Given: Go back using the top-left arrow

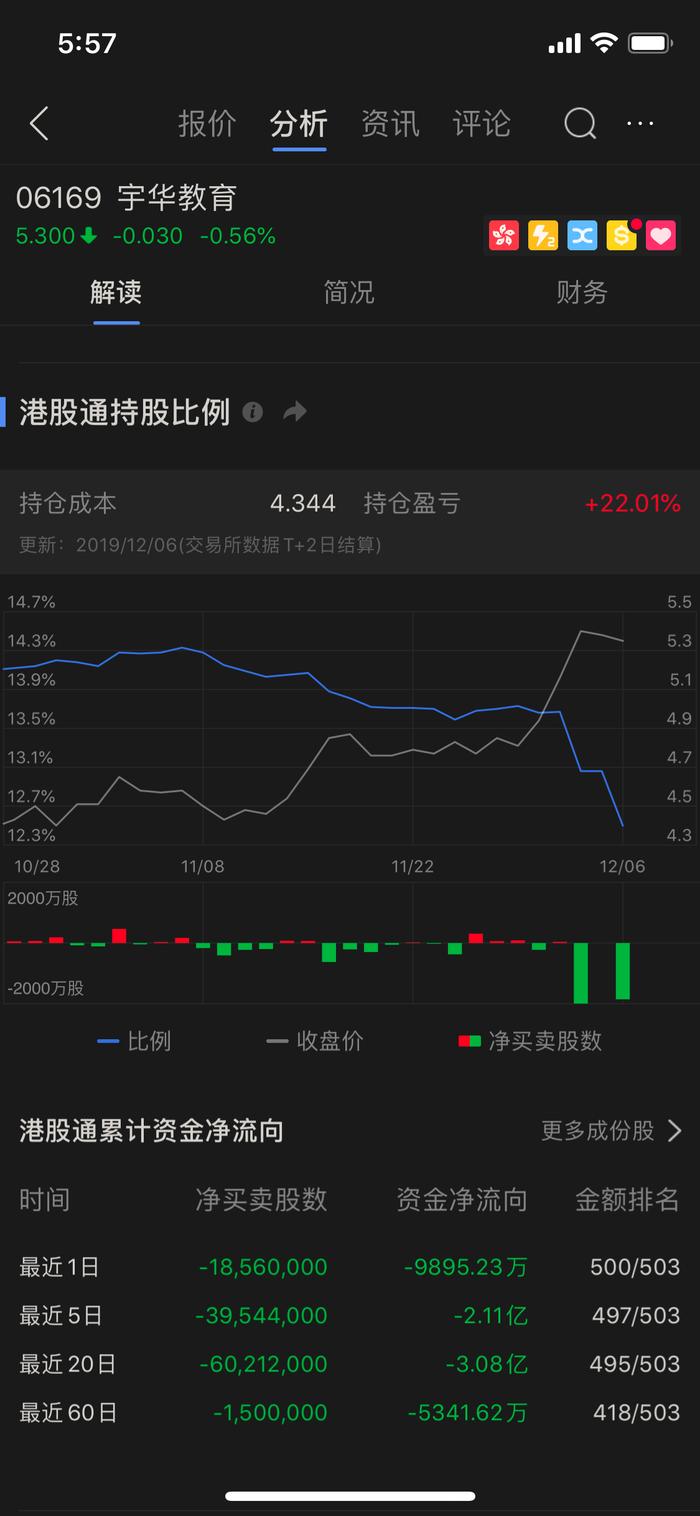Looking at the screenshot, I should [39, 124].
